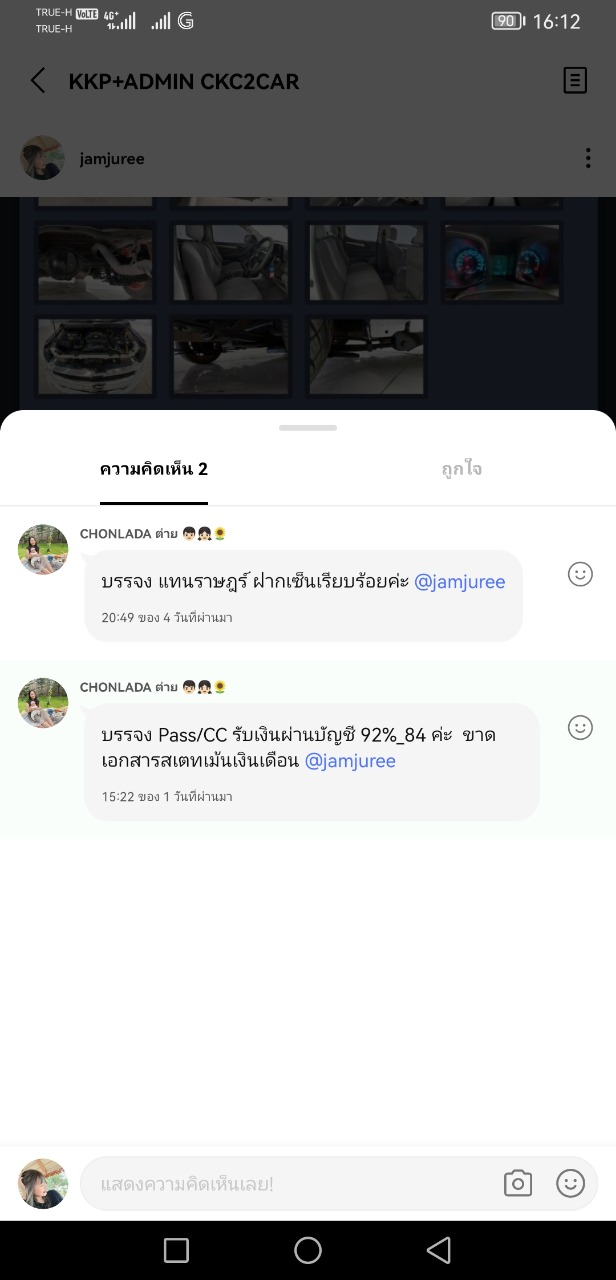
Task: Switch to the ถูกใจ tab
Action: [461, 469]
